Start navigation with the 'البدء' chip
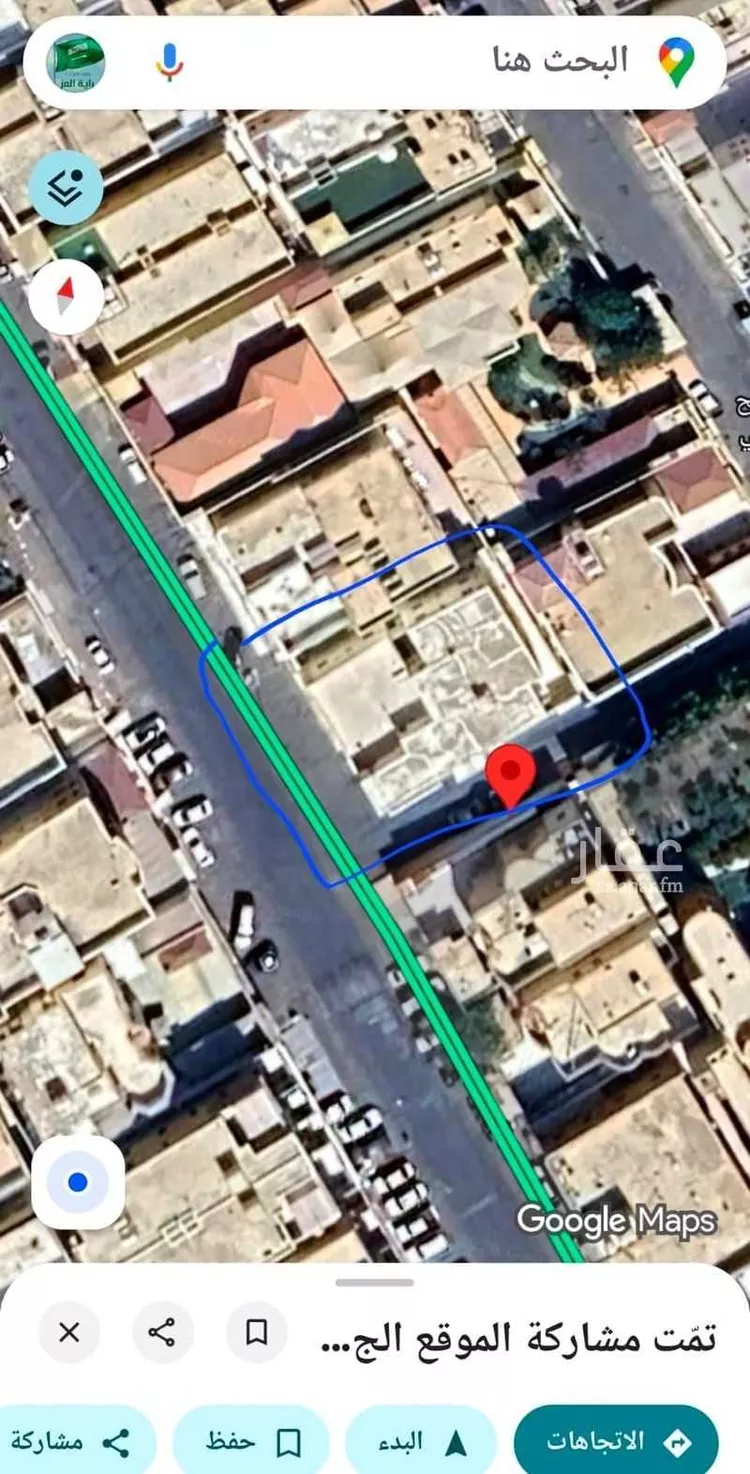The height and width of the screenshot is (1474, 750). [421, 1441]
